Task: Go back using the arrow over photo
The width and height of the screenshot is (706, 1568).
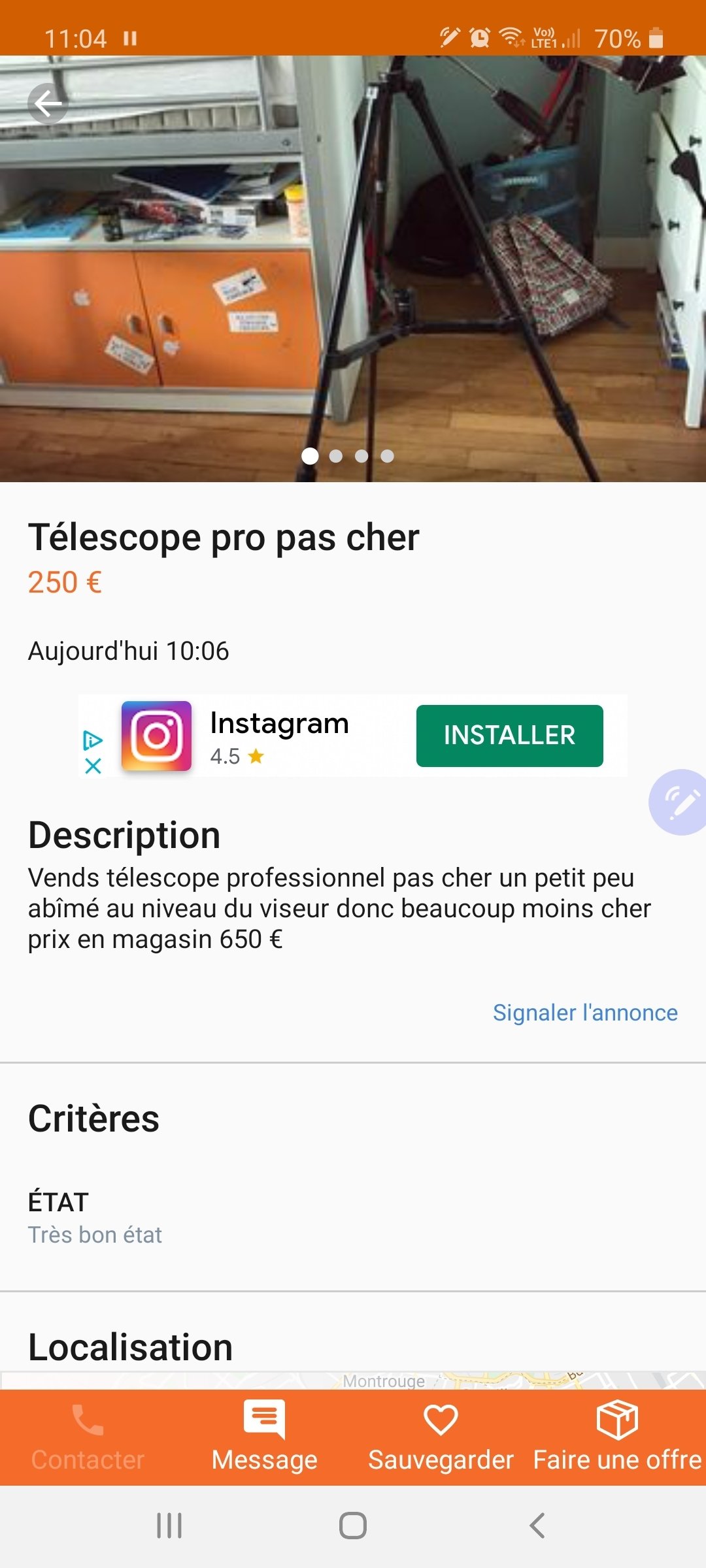Action: (48, 103)
